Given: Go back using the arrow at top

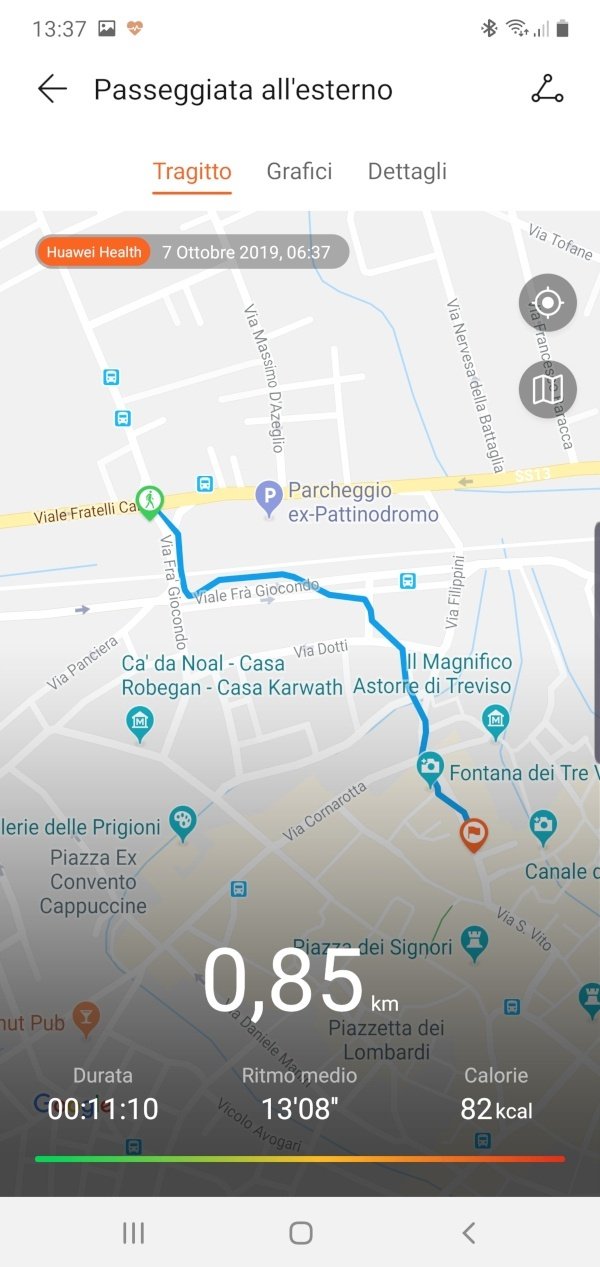Looking at the screenshot, I should [x=52, y=90].
